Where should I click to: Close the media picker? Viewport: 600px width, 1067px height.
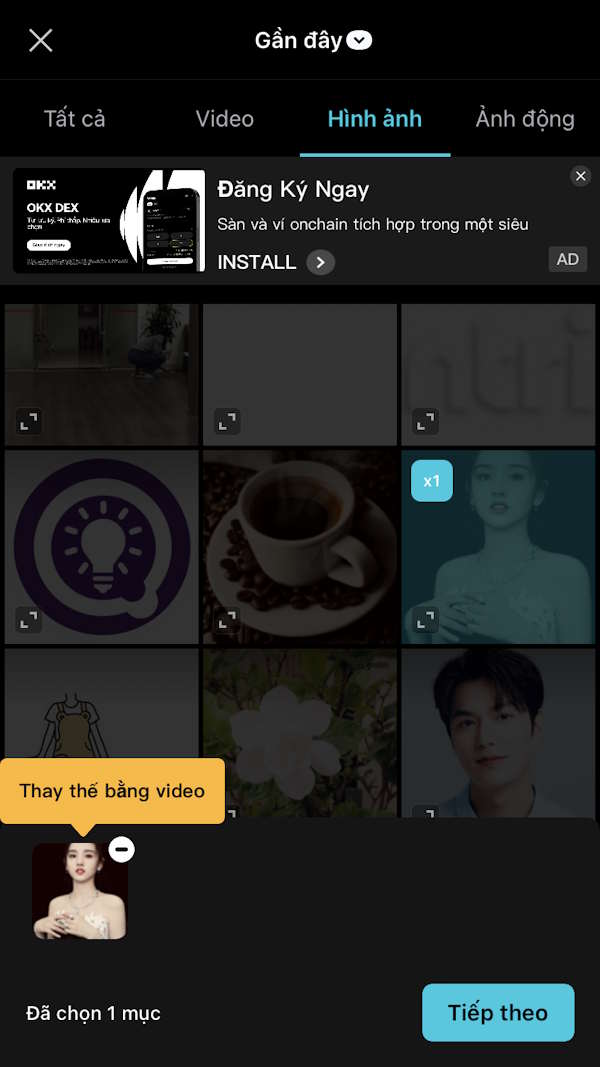(x=40, y=40)
